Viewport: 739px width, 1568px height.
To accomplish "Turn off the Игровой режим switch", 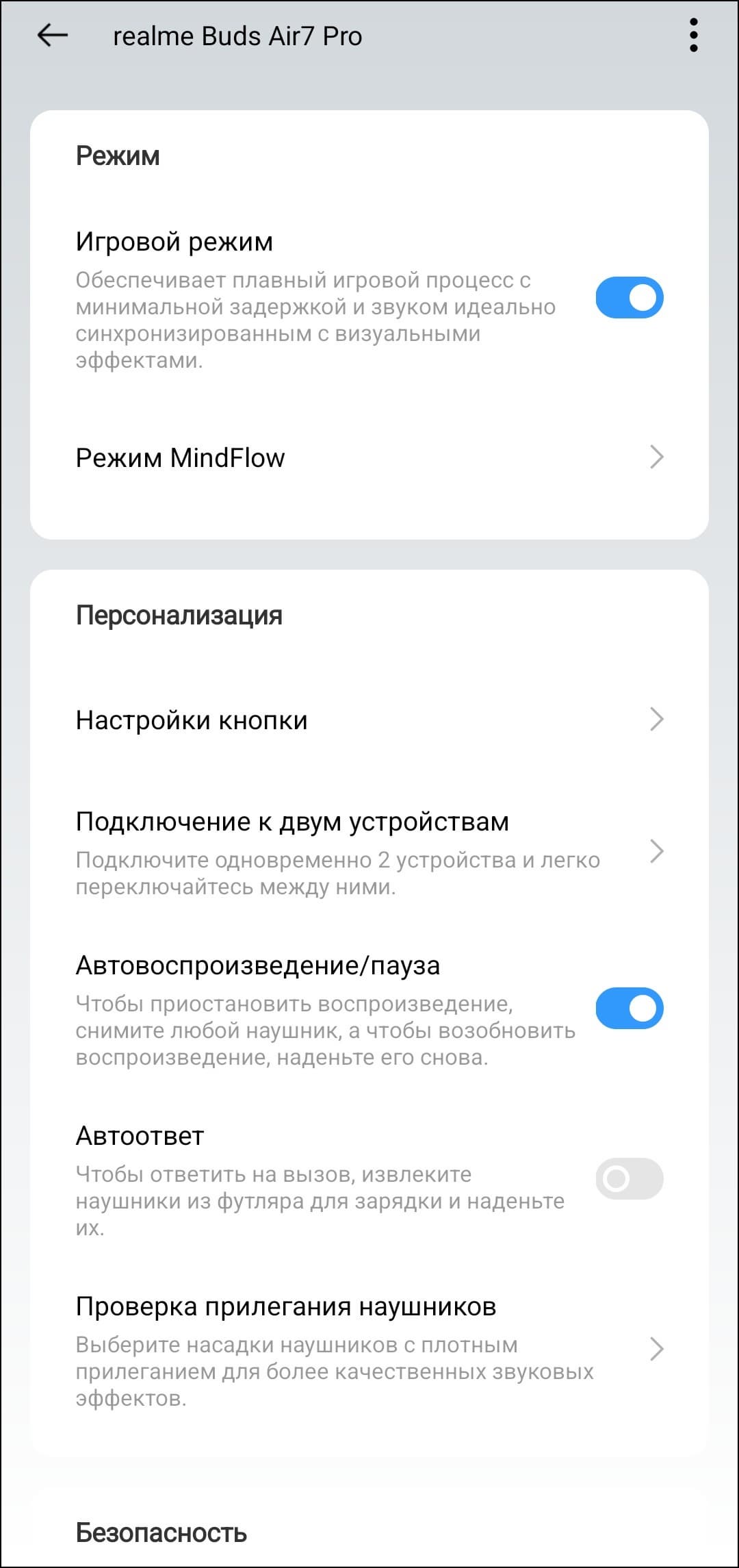I will click(629, 298).
